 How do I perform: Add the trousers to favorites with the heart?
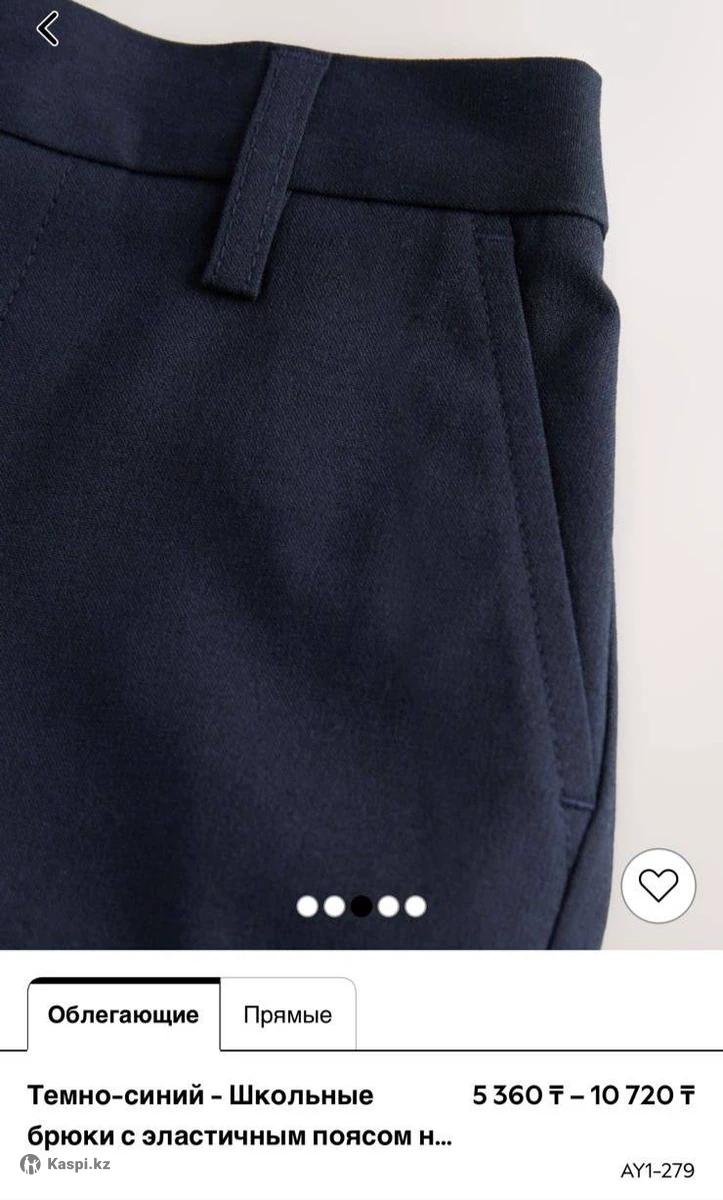658,885
